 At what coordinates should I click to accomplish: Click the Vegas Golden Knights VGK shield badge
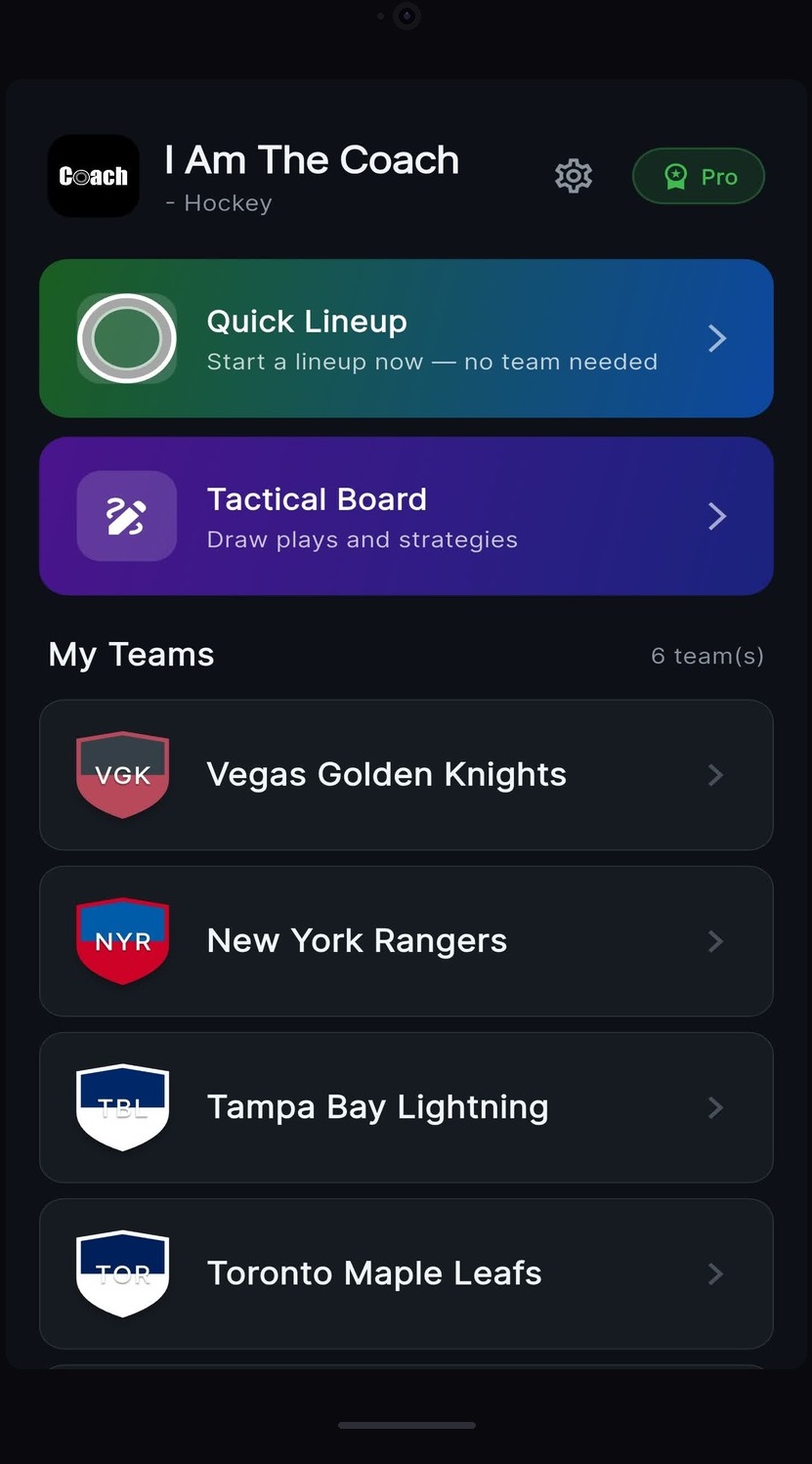tap(122, 774)
